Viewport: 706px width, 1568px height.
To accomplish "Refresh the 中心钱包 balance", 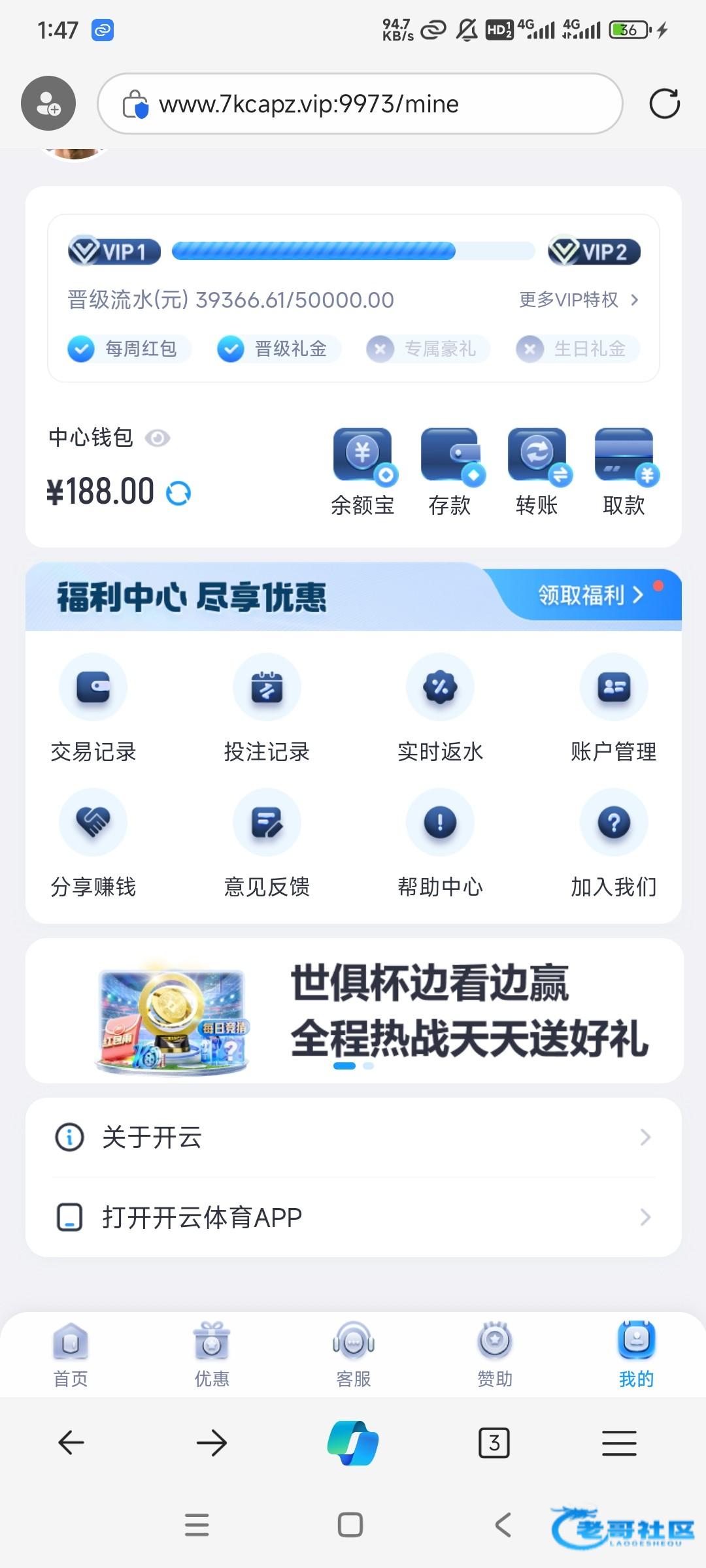I will pos(178,493).
